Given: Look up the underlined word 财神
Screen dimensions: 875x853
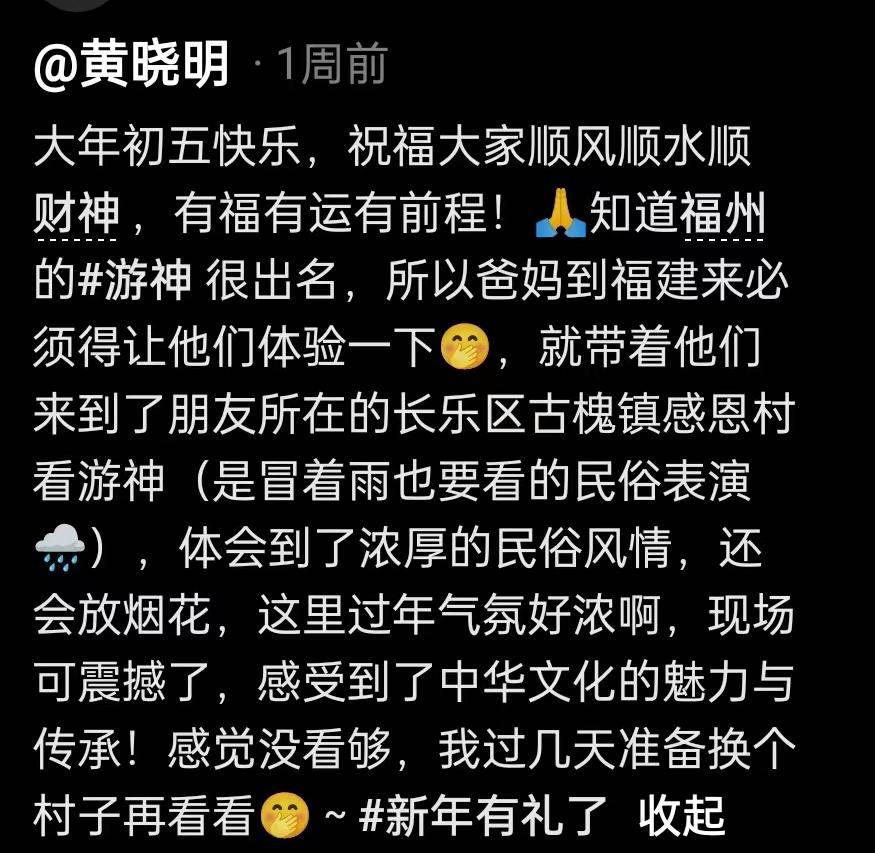Looking at the screenshot, I should pyautogui.click(x=76, y=215).
